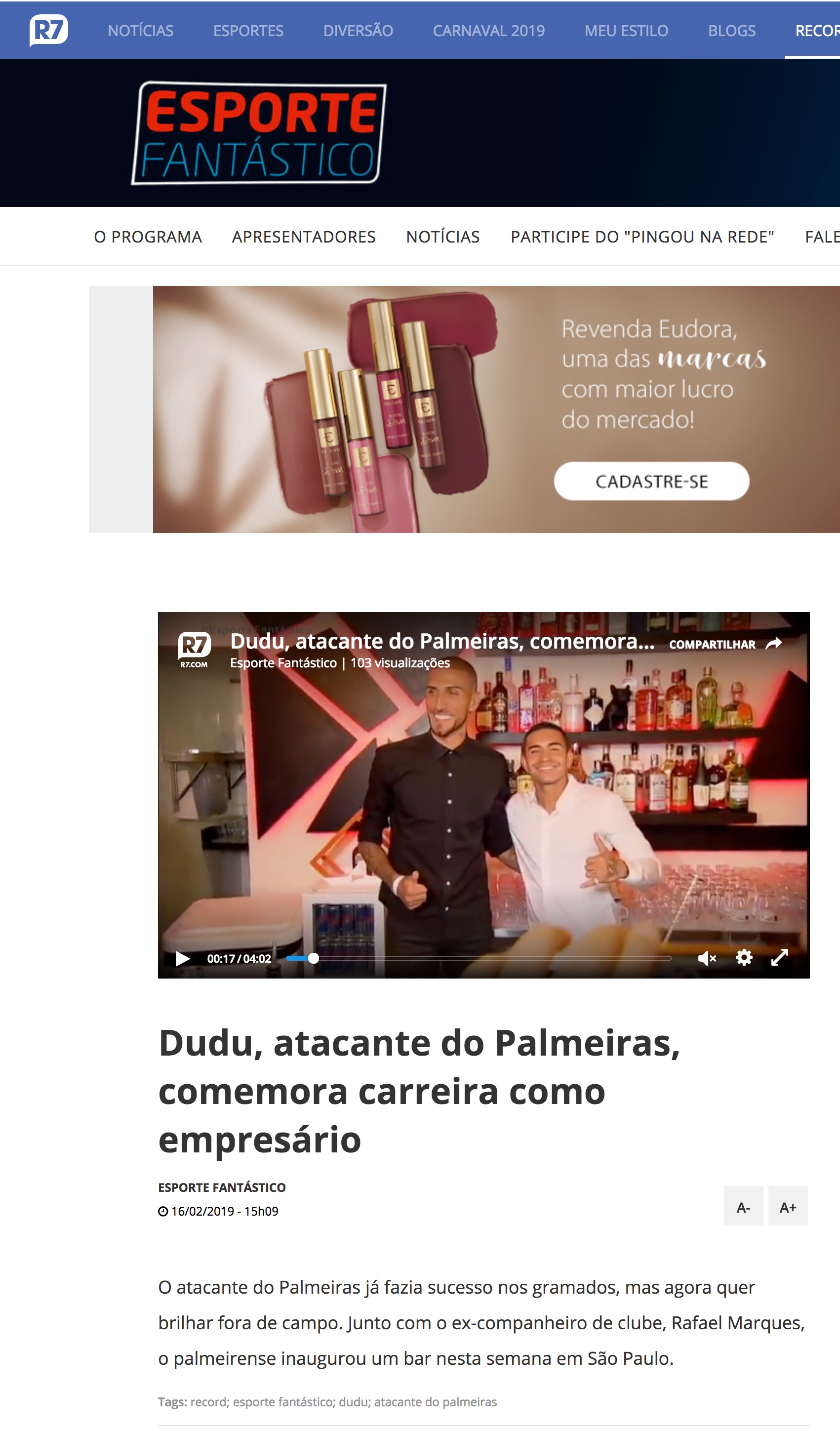Tap the Cadastre-se button in the Eudora ad
The image size is (840, 1431).
click(651, 481)
